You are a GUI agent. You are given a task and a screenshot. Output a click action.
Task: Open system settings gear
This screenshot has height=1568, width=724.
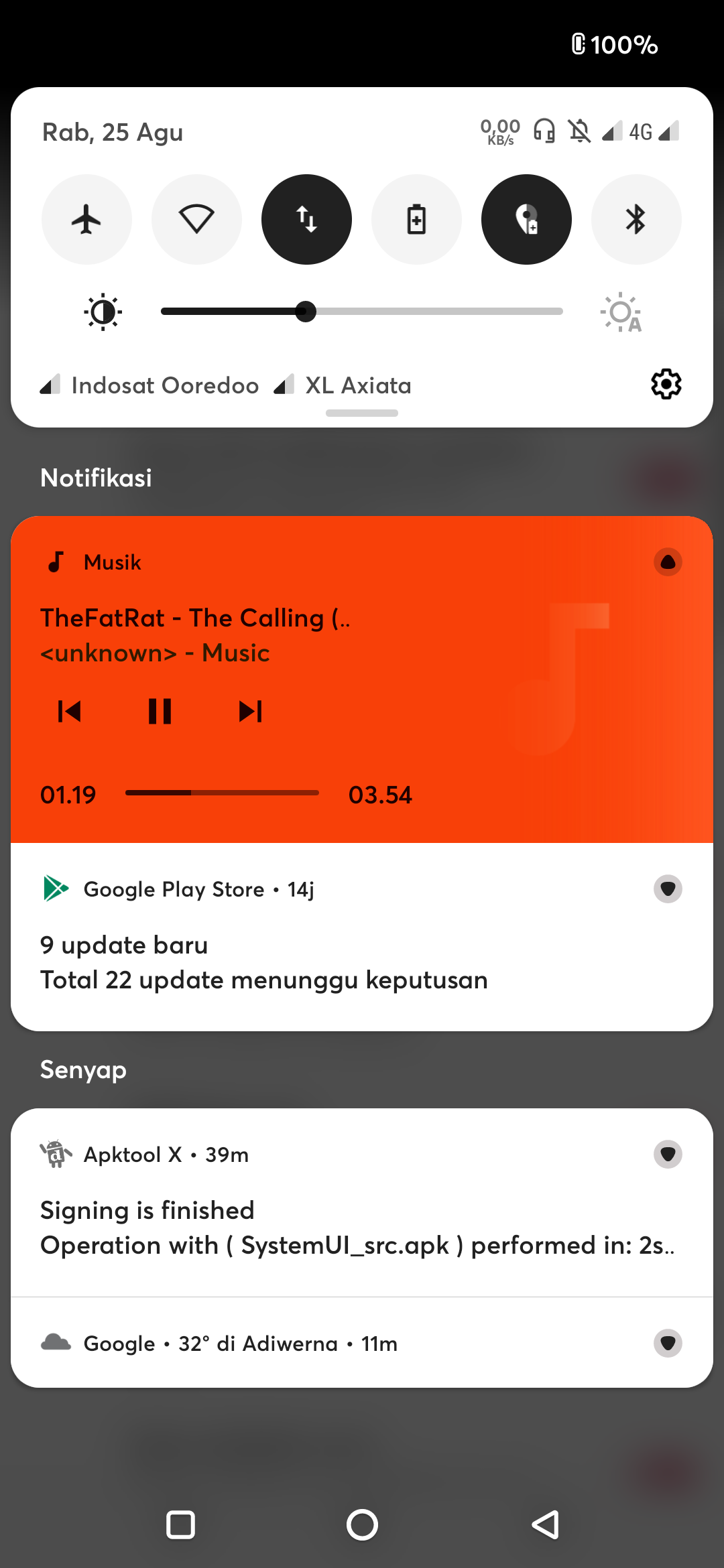tap(666, 384)
